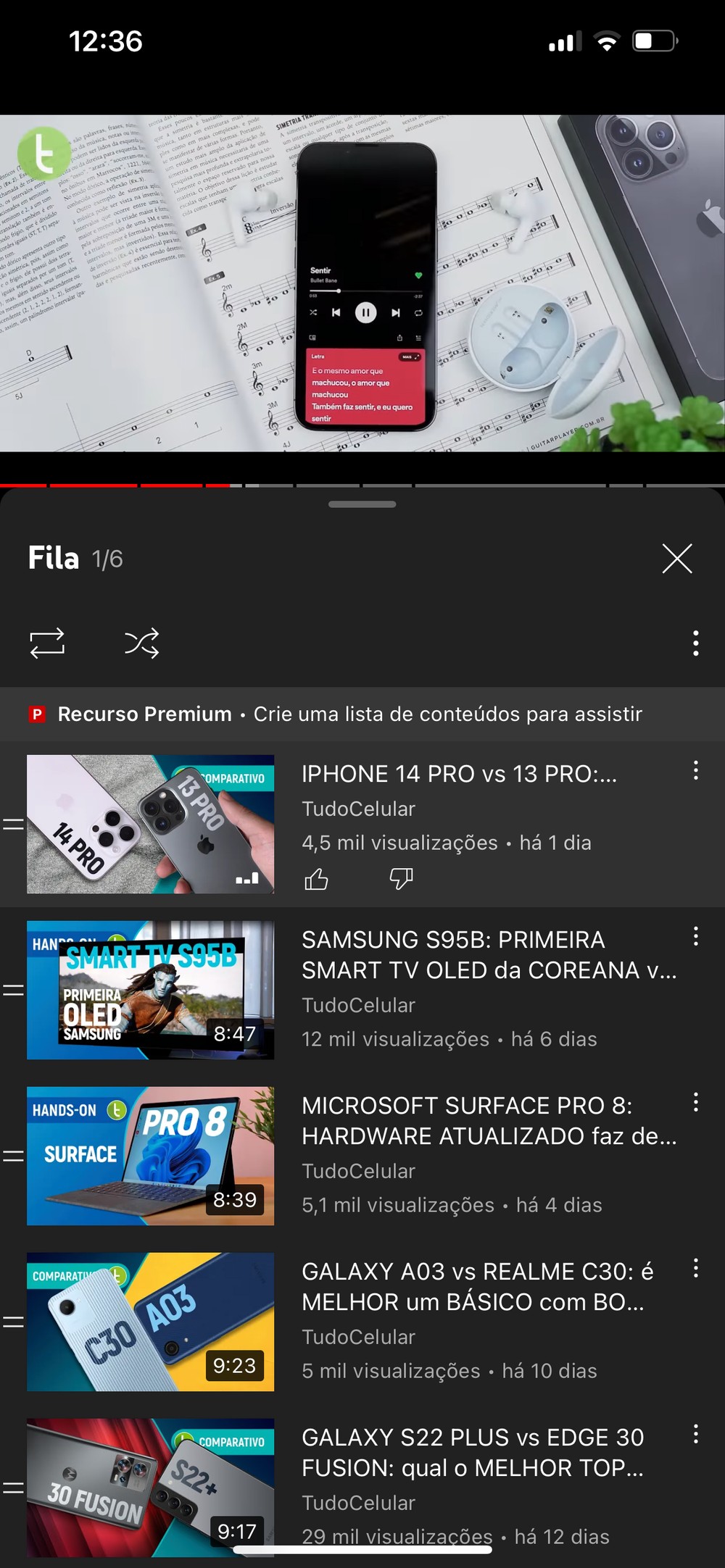Open the Recurso Premium banner

click(x=362, y=714)
